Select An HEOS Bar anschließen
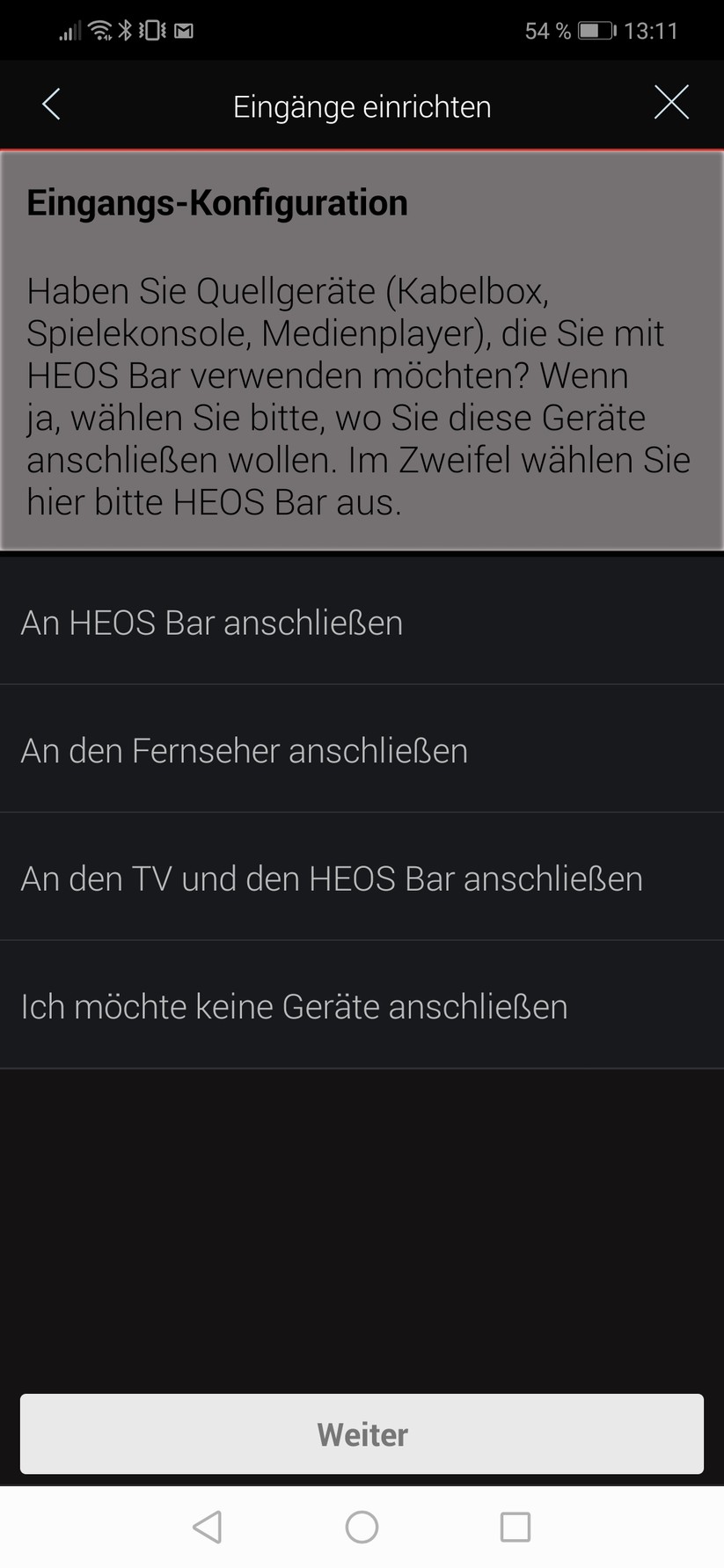Screen dimensions: 724x1568 coord(362,623)
